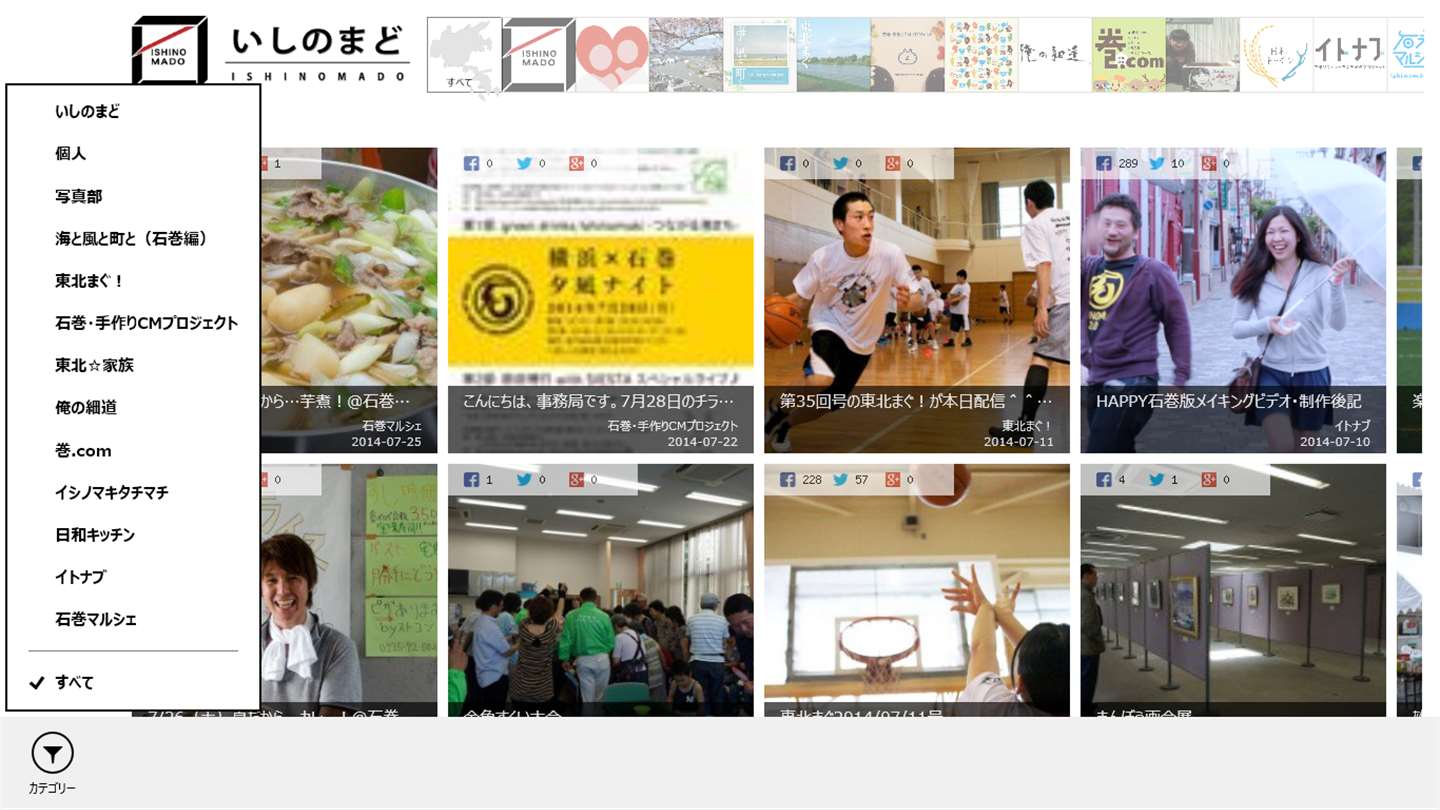Open the 巻.com tile in top strip
Viewport: 1440px width, 810px height.
pos(1128,55)
